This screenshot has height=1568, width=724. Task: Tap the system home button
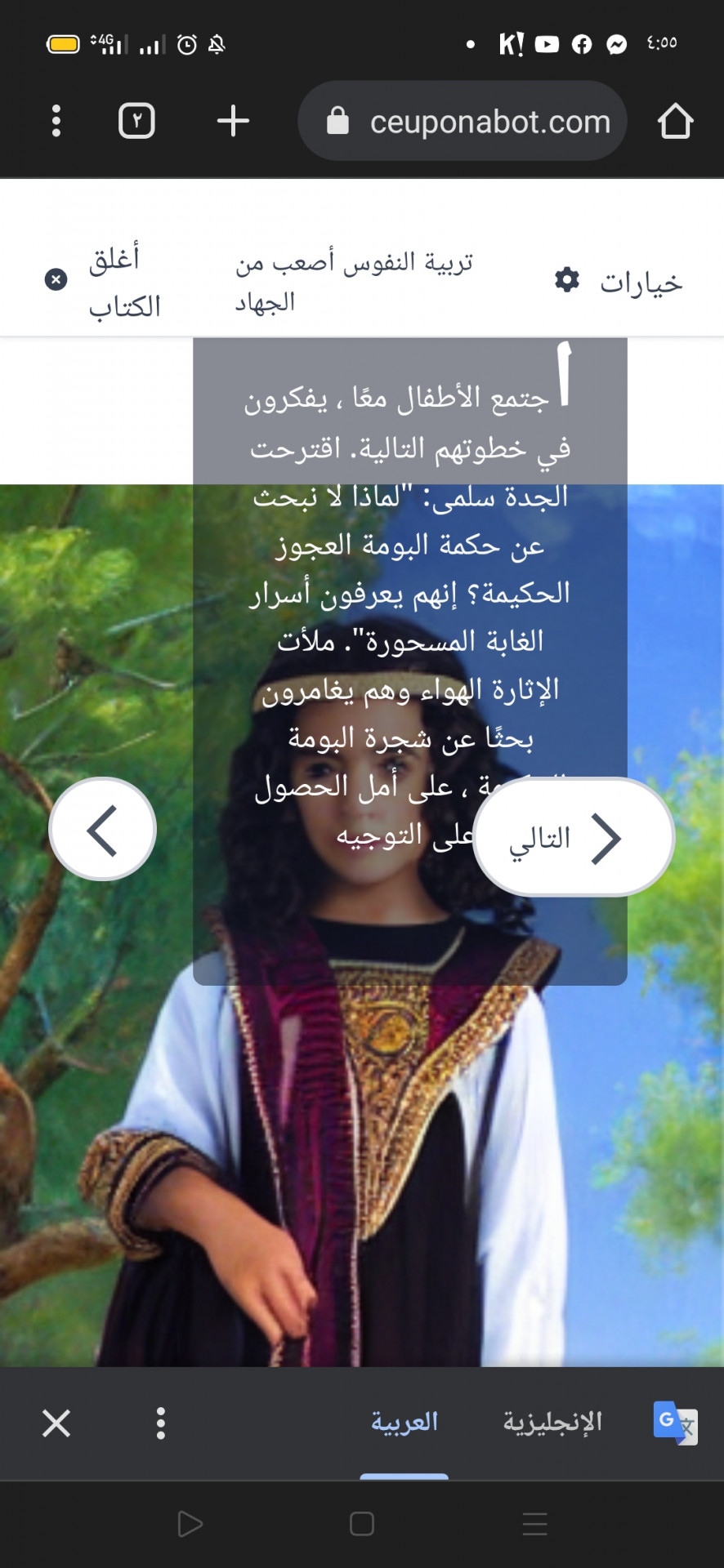(361, 1524)
